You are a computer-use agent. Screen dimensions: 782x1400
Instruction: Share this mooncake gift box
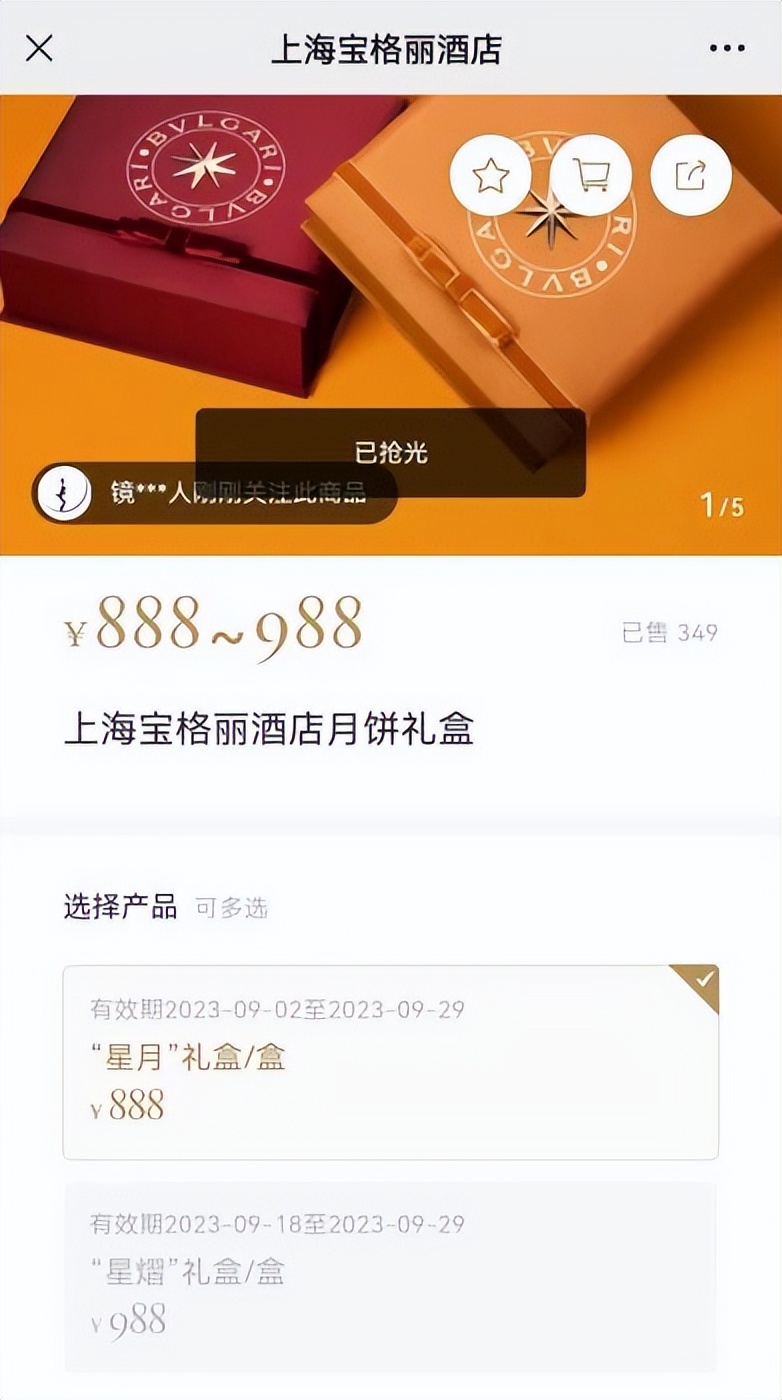coord(691,176)
